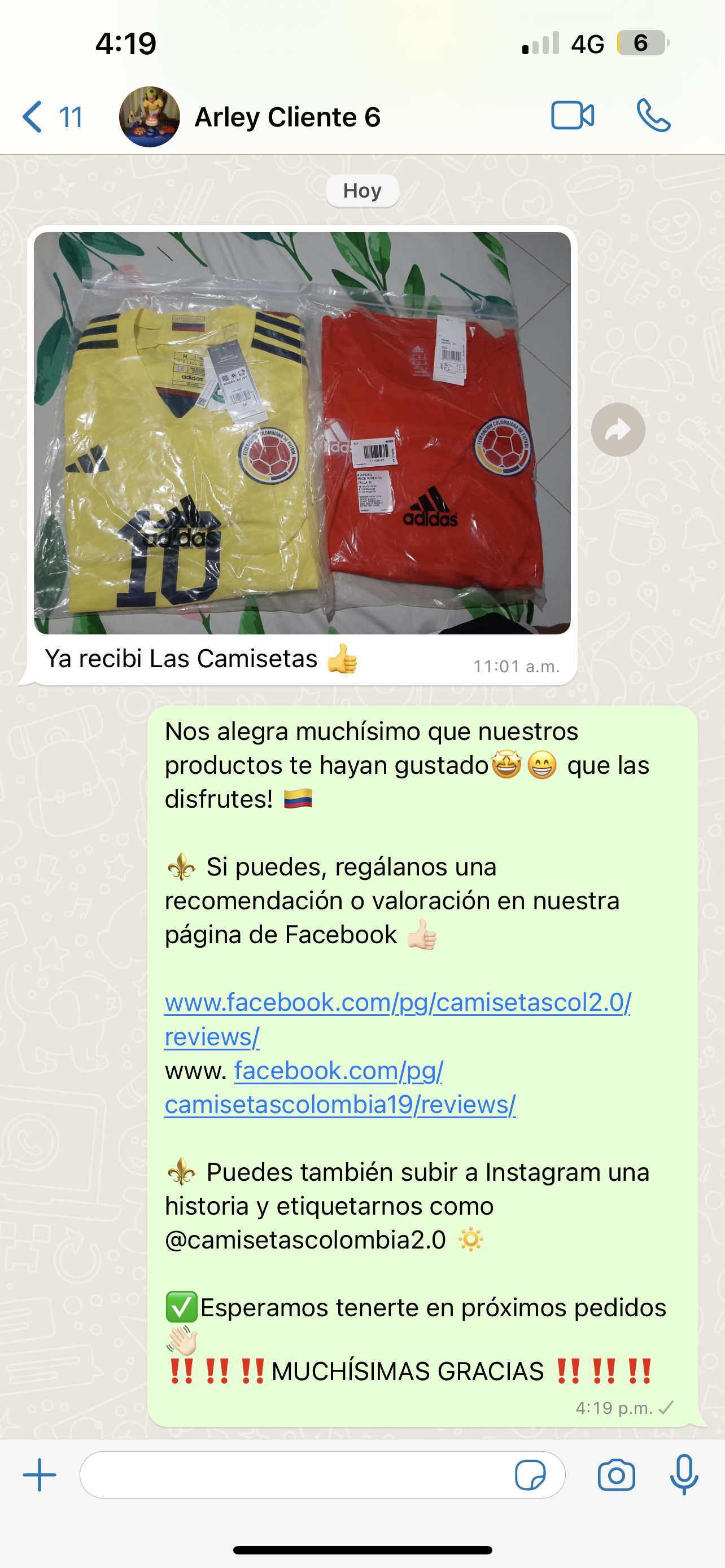Start a video call with Arley
725x1568 pixels.
pos(572,116)
